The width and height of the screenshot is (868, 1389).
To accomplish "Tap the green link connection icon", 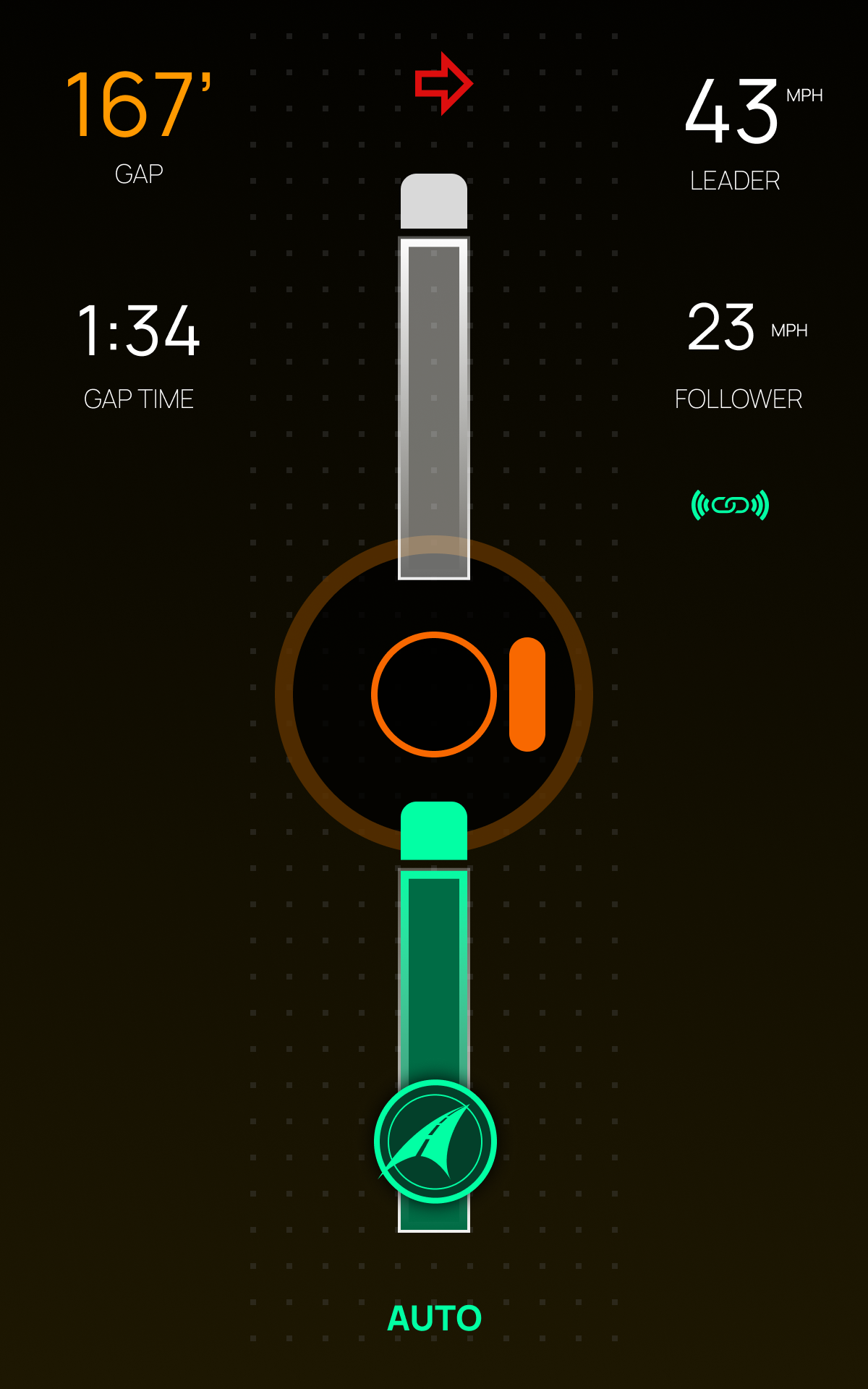I will point(730,505).
